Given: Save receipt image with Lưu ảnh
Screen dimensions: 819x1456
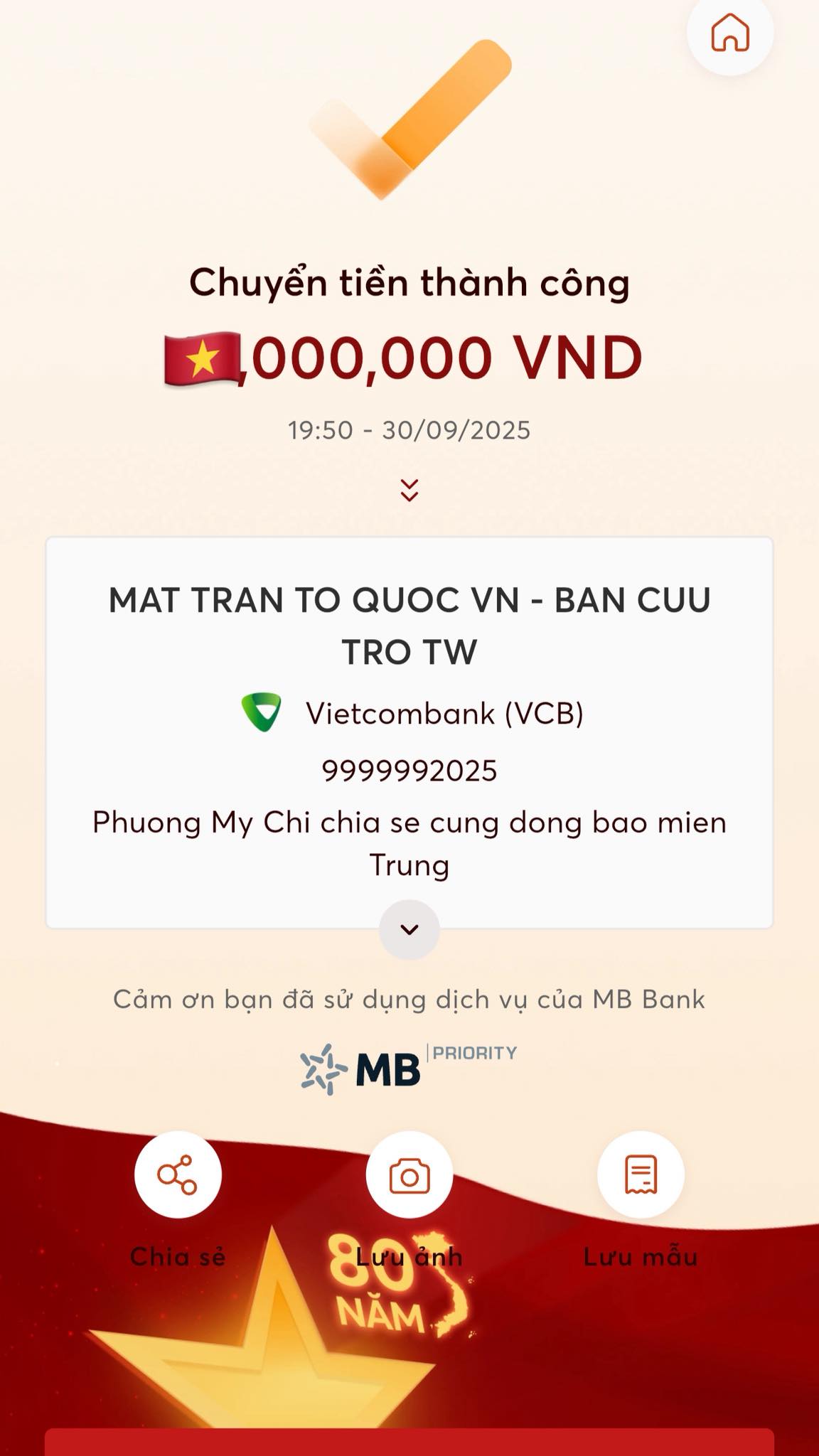Looking at the screenshot, I should pos(409,1174).
